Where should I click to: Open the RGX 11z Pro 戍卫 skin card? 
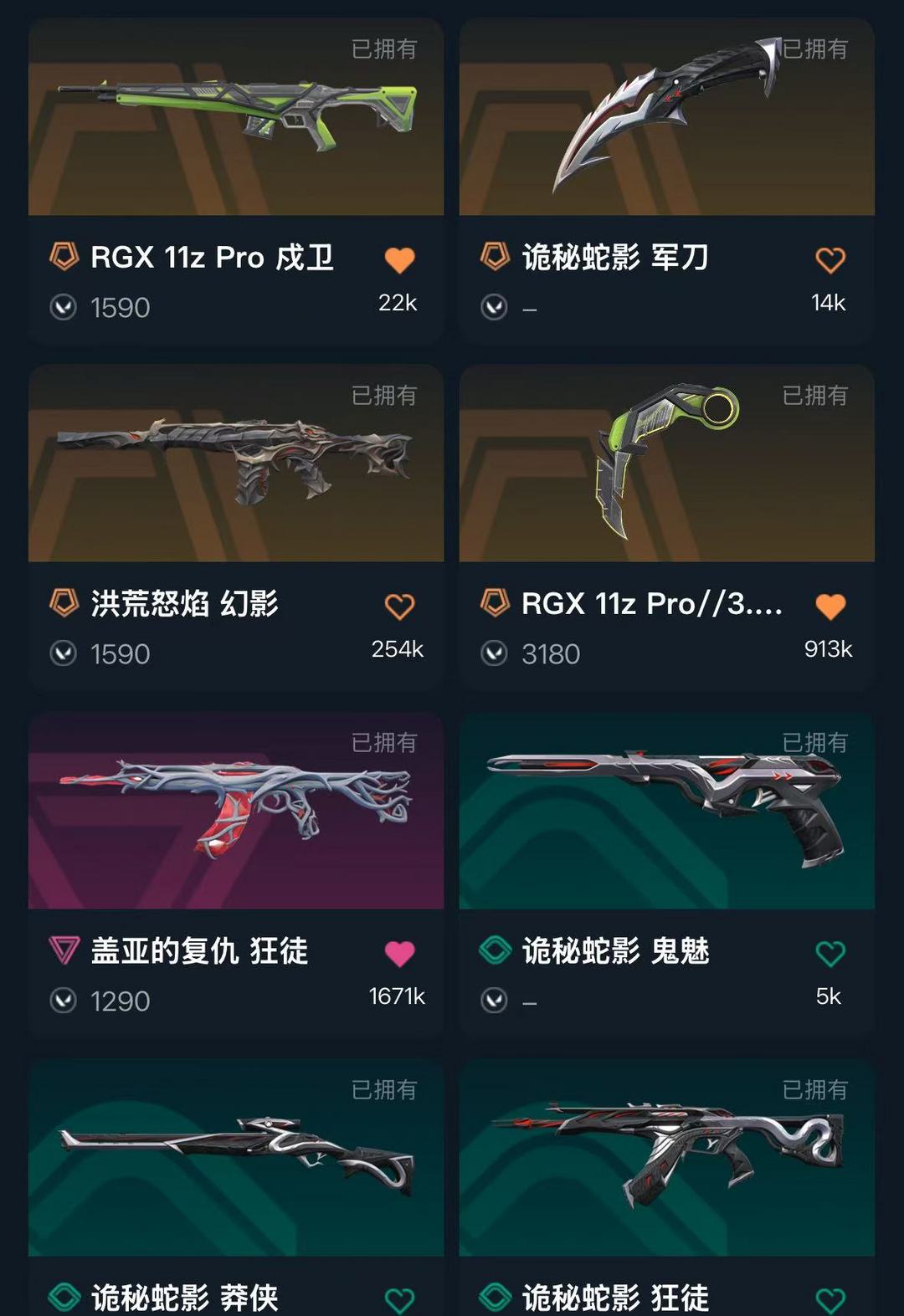[236, 117]
